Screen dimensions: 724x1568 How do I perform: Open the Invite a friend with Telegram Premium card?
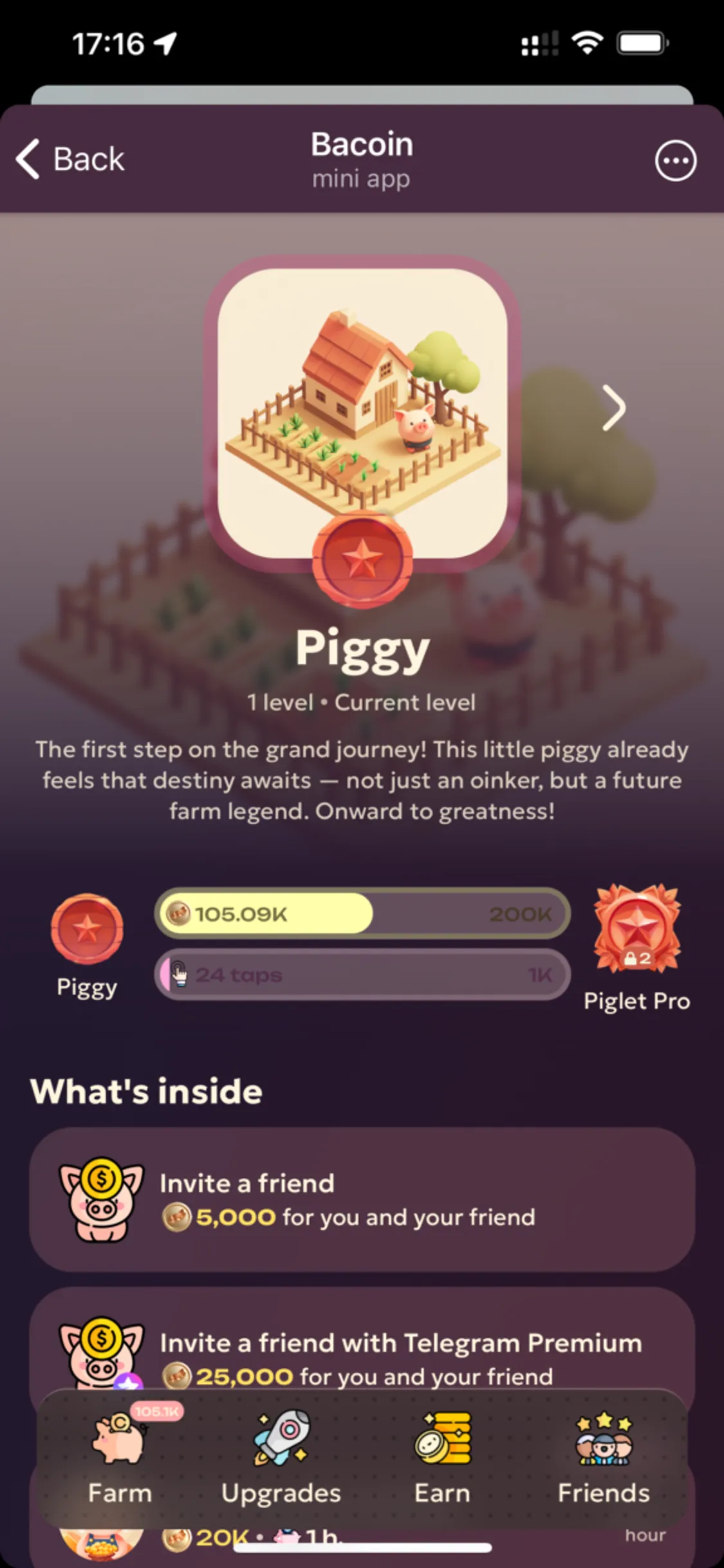click(362, 1345)
